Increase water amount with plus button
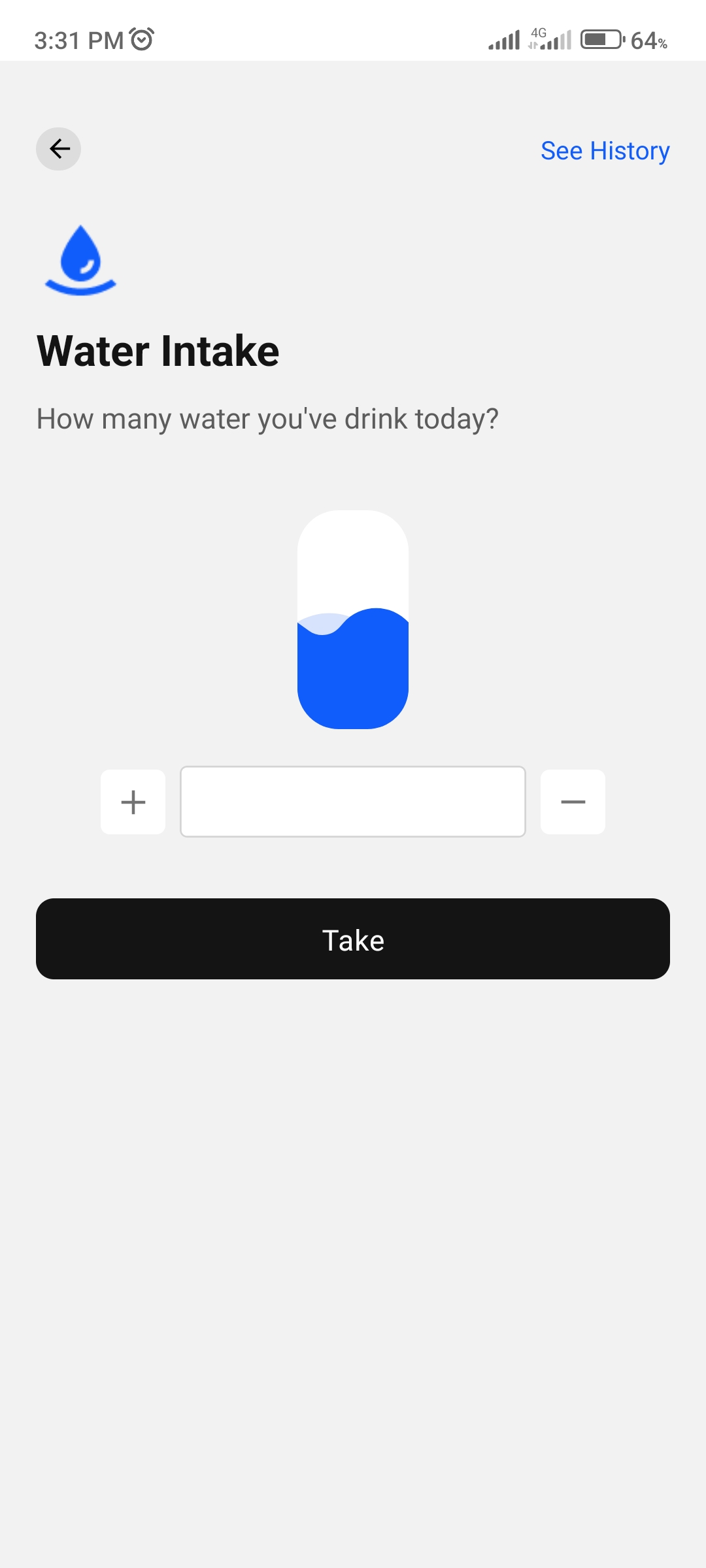706x1568 pixels. [x=133, y=802]
